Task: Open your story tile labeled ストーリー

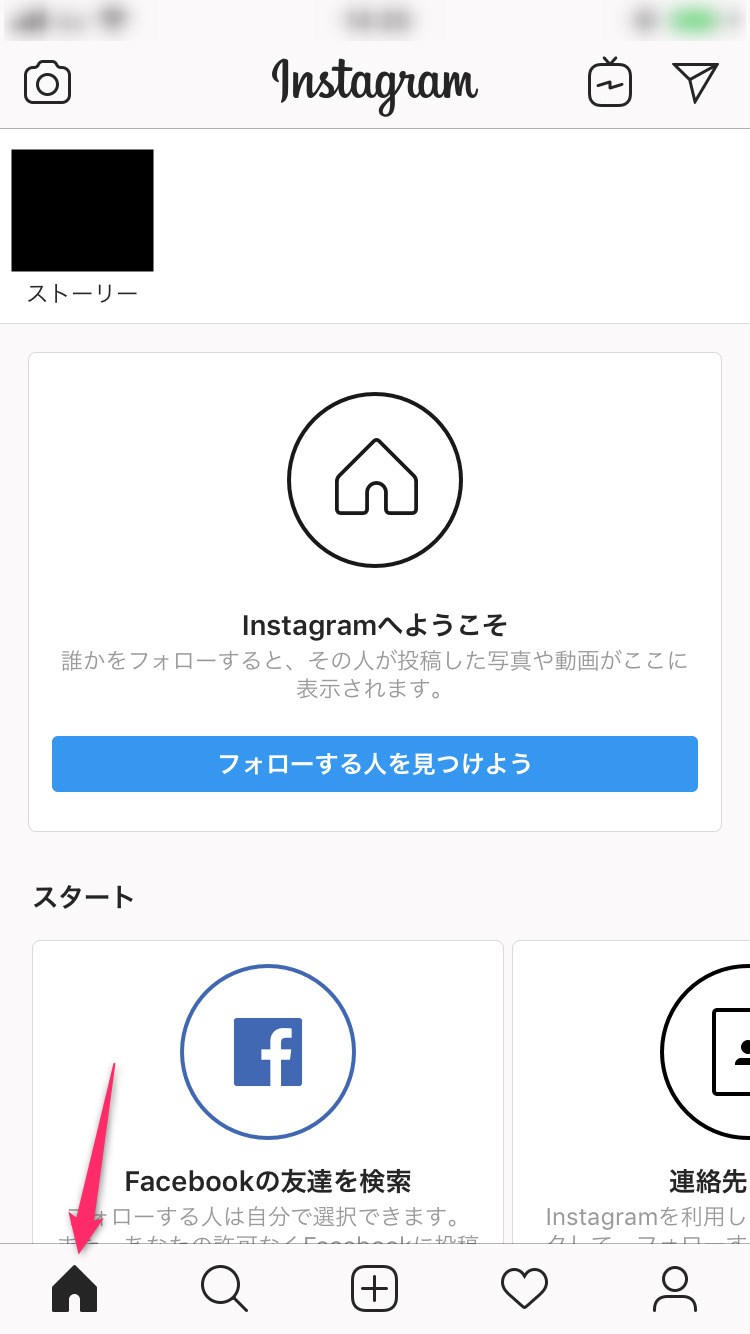Action: 82,226
